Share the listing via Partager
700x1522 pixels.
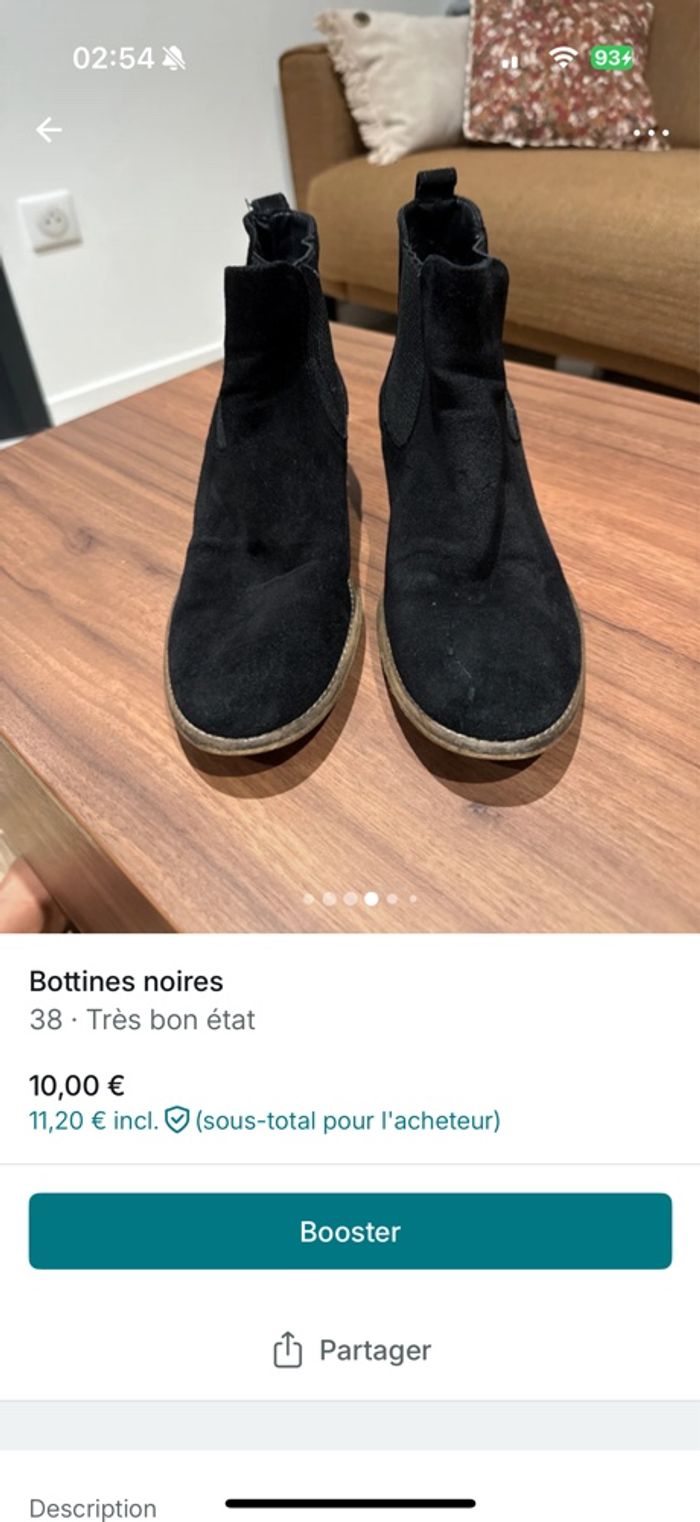[x=351, y=1350]
